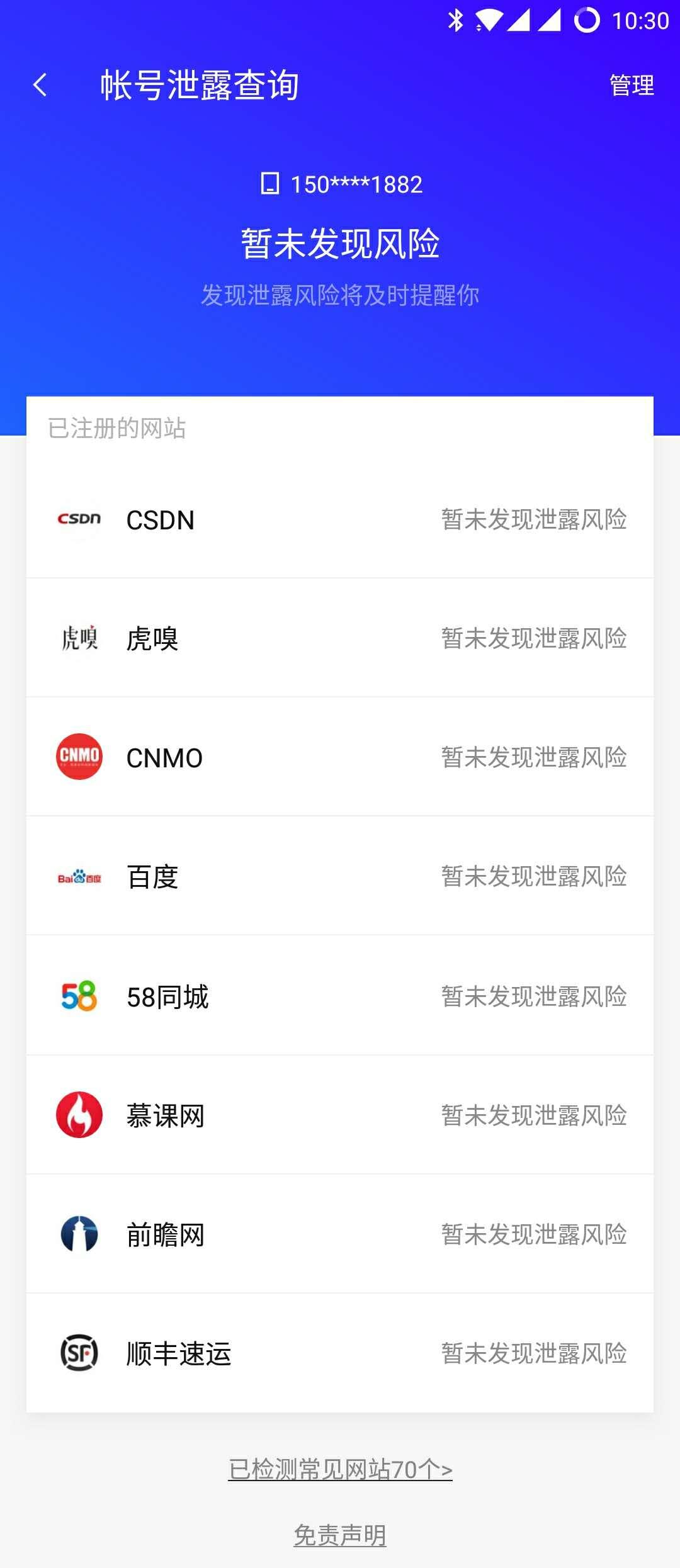
Task: Go back from the account leak query page
Action: point(40,85)
